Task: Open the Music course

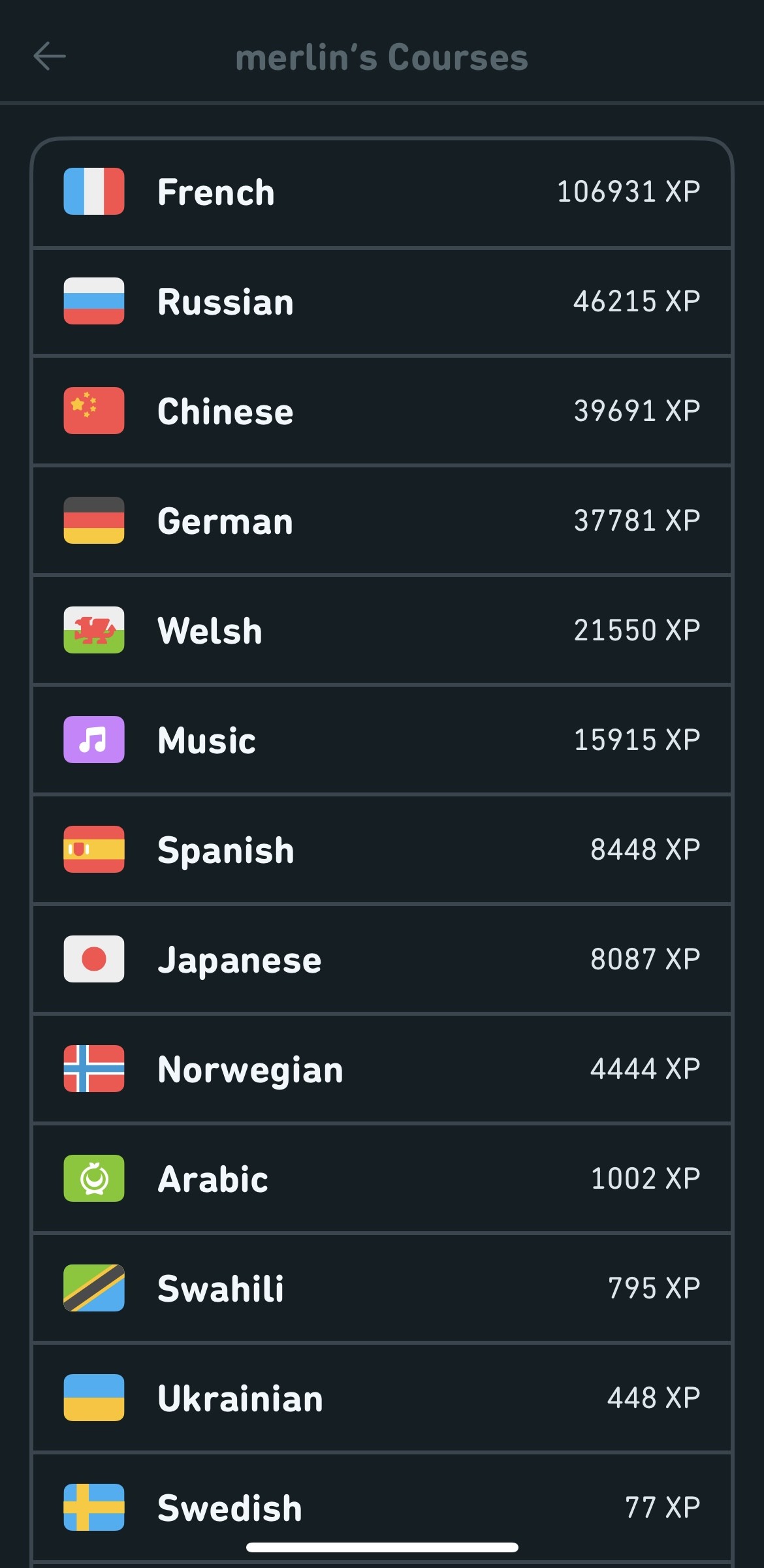Action: click(382, 740)
